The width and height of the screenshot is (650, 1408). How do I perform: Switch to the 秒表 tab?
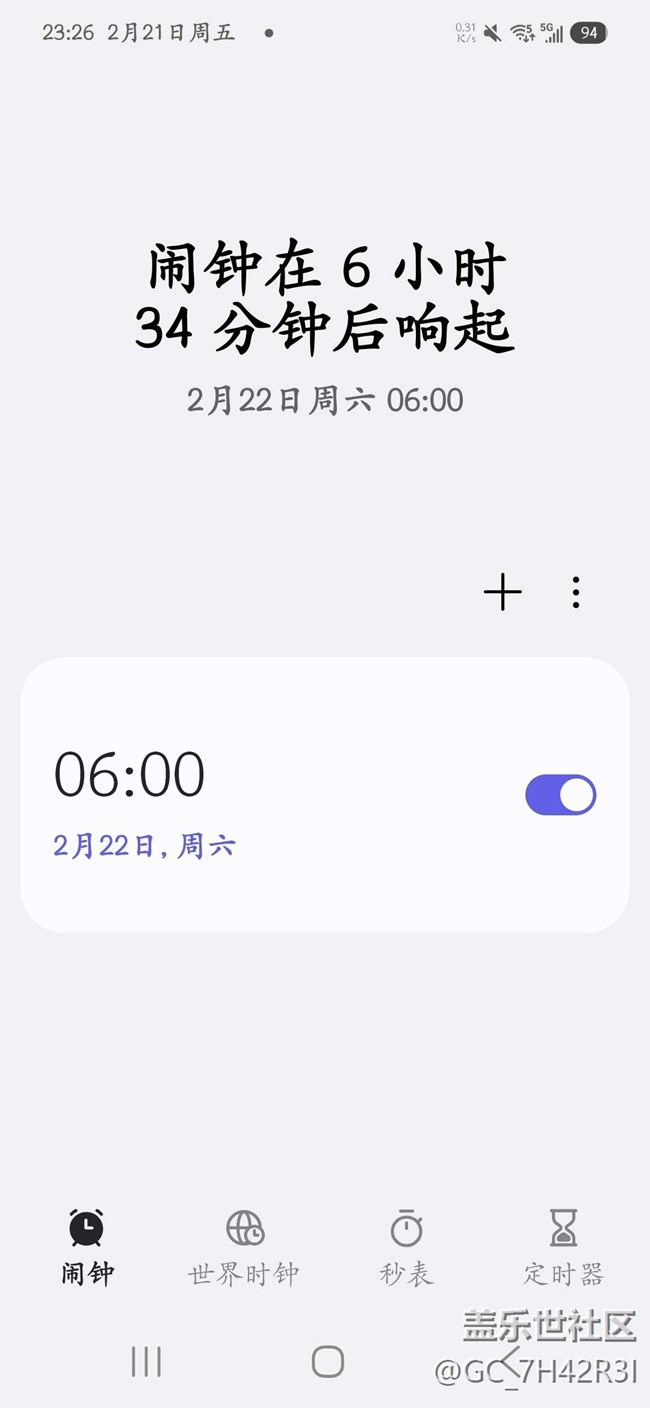click(x=406, y=1246)
